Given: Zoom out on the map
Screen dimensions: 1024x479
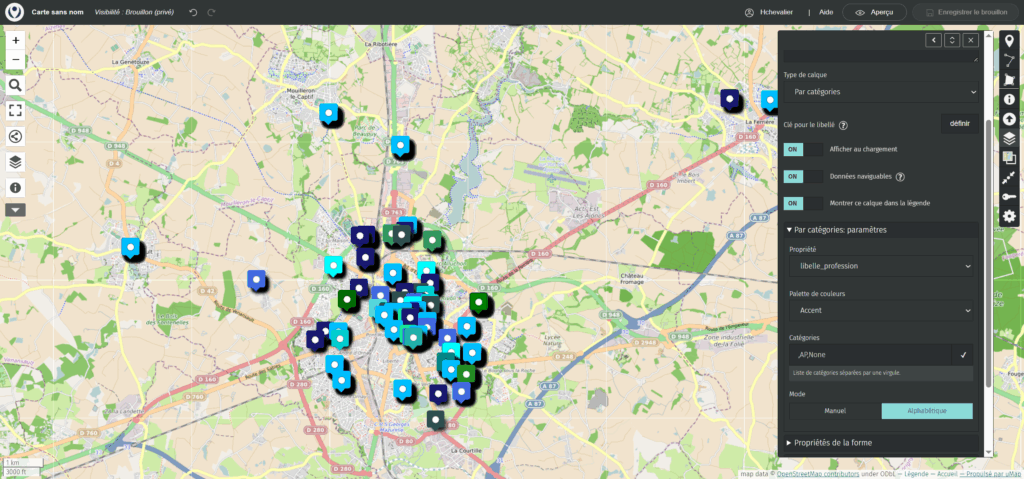Looking at the screenshot, I should click(16, 60).
